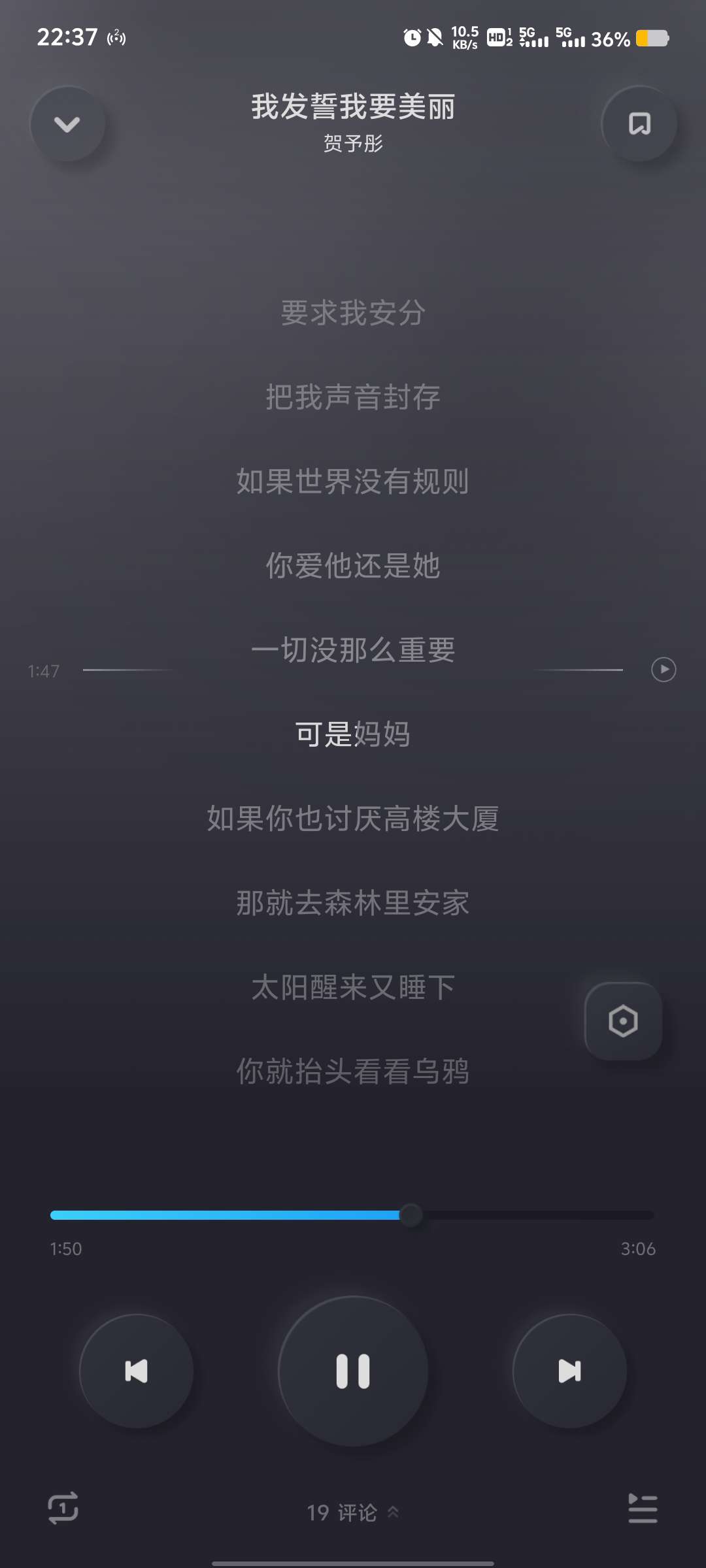Open the 19 评论 comments section
The height and width of the screenshot is (1568, 706).
(x=353, y=1512)
